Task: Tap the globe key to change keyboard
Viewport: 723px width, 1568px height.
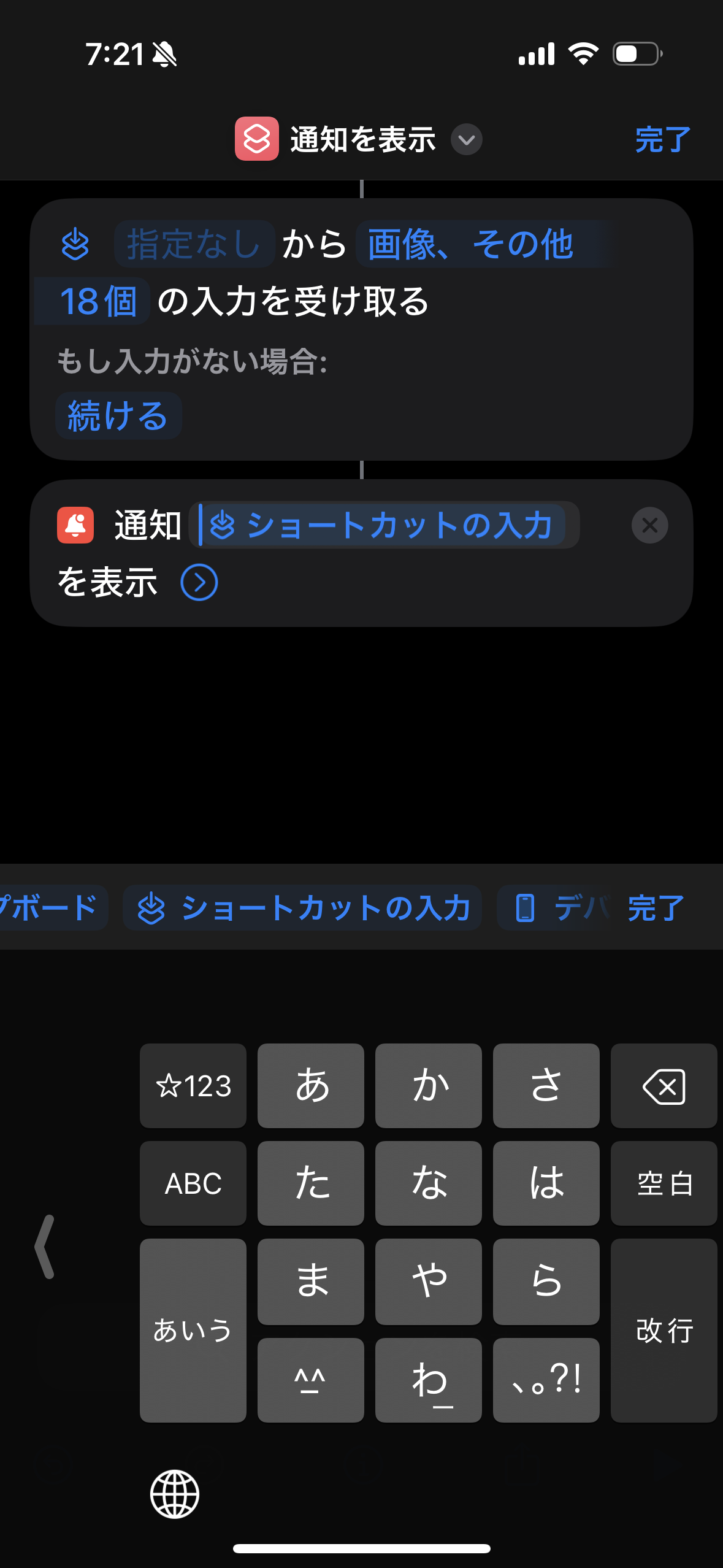Action: [175, 1494]
